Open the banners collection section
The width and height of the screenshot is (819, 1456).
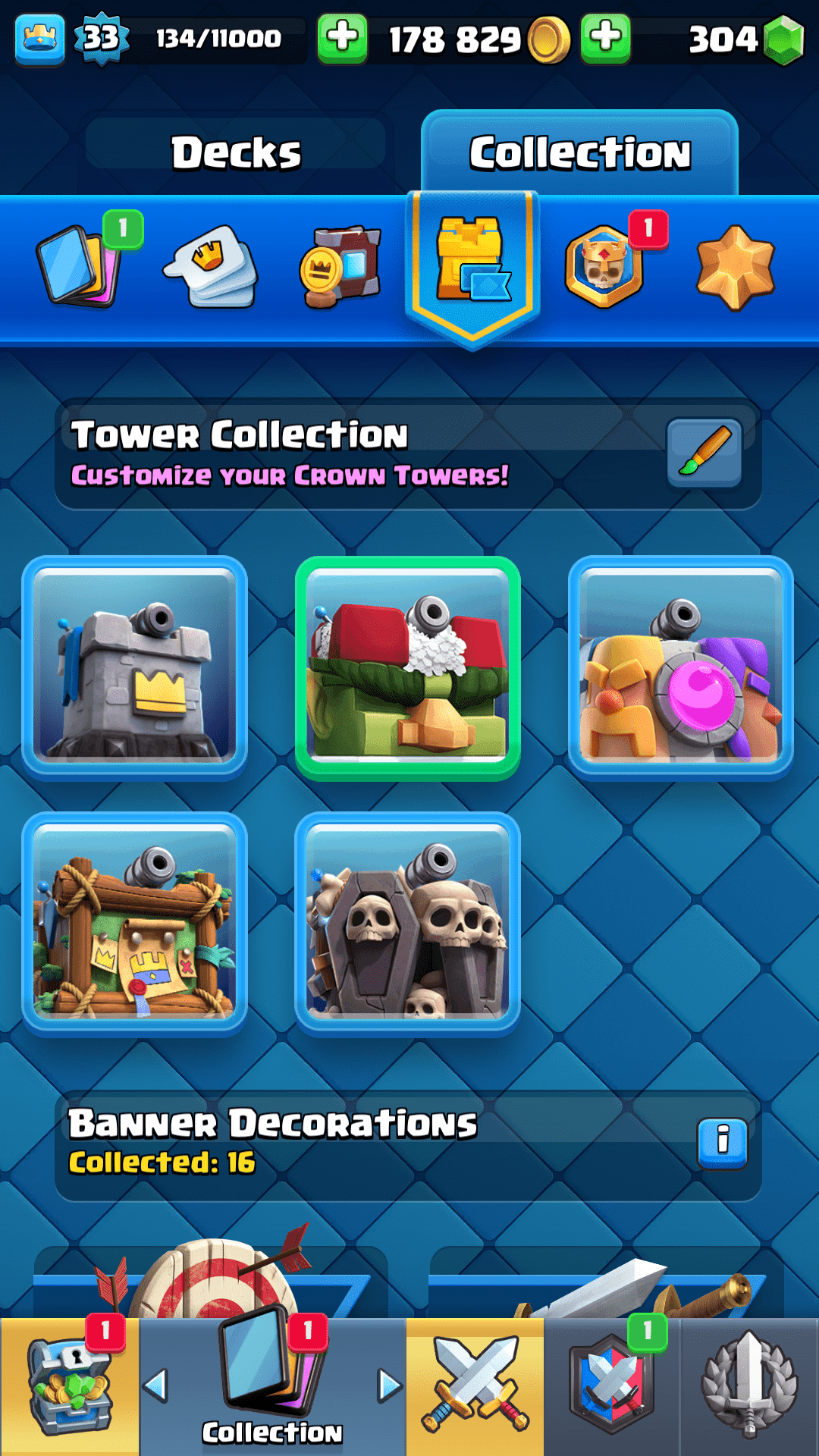(341, 267)
